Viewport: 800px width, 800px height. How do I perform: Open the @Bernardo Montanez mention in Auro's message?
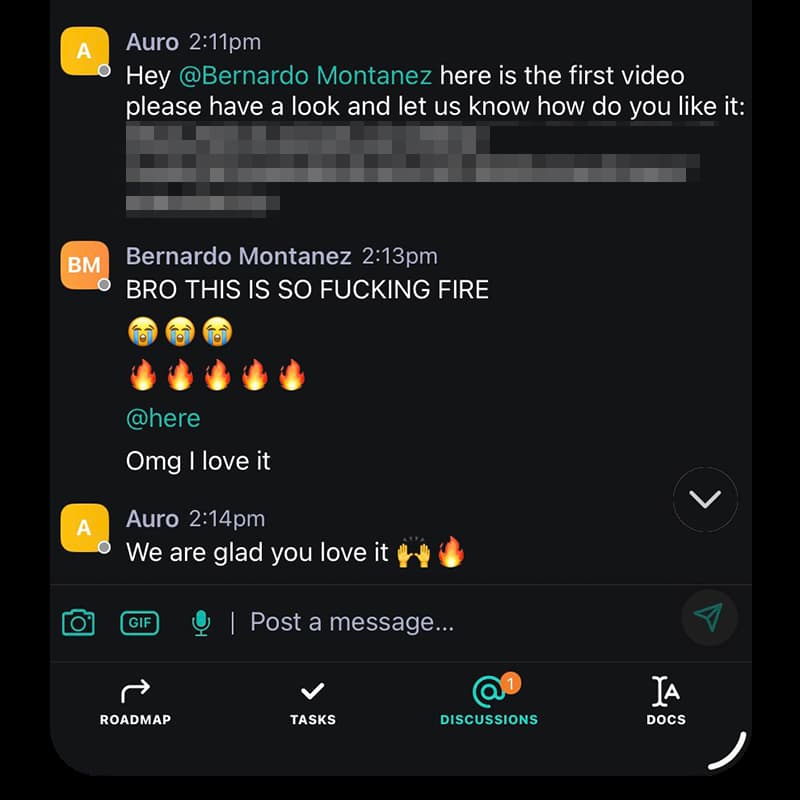click(306, 75)
